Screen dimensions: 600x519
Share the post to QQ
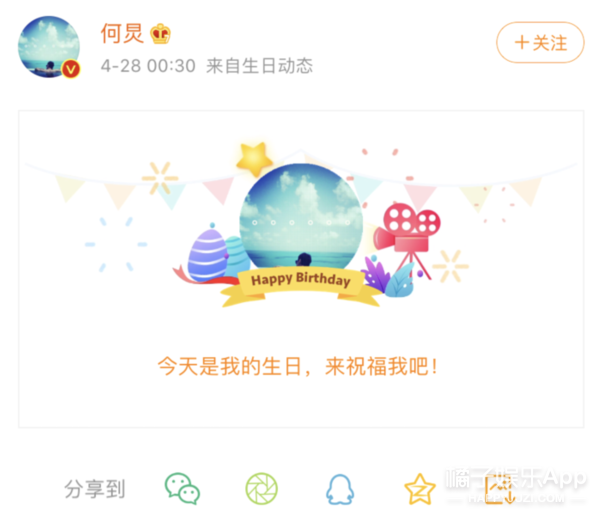340,489
